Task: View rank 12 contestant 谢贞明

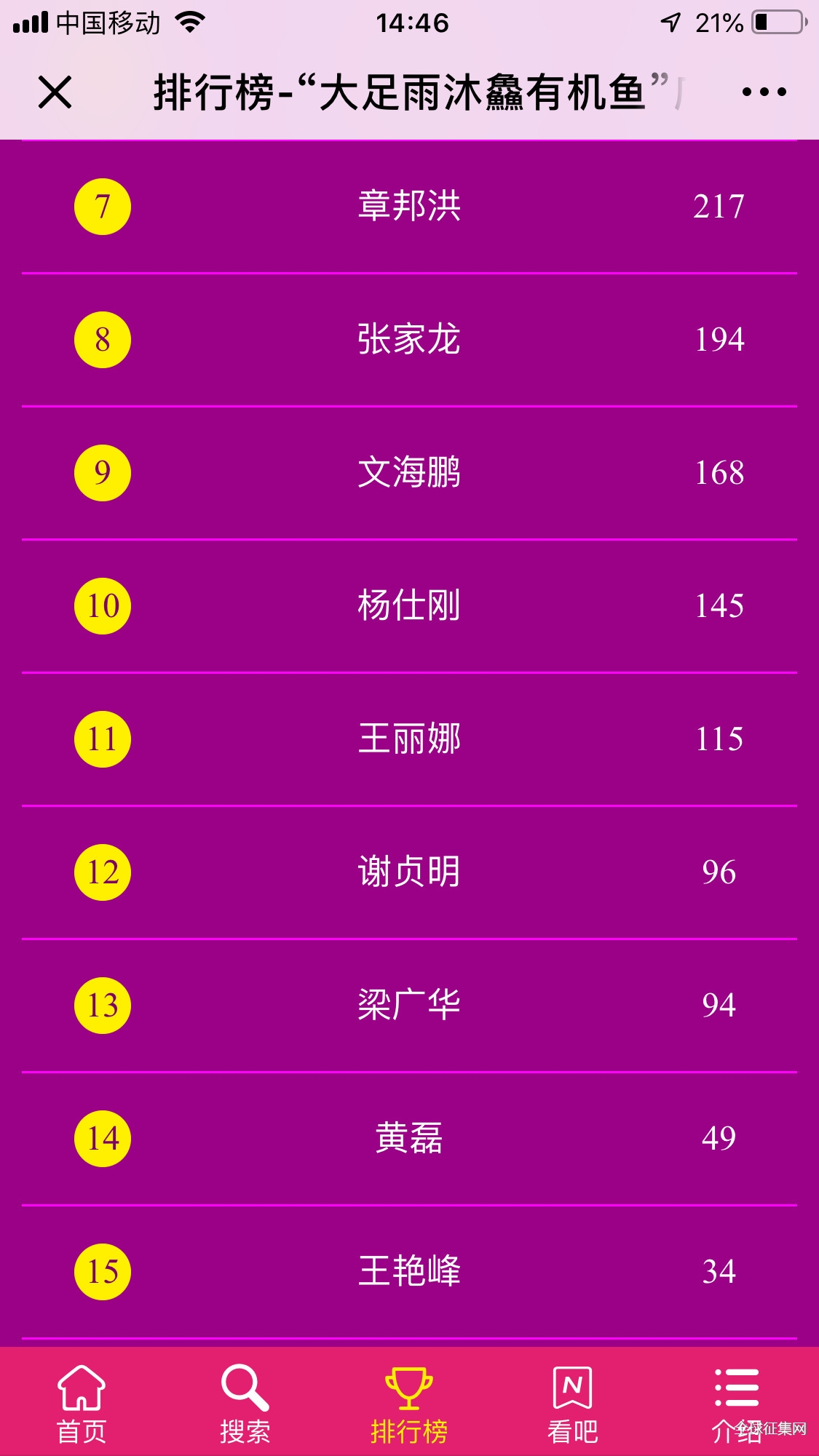Action: pyautogui.click(x=409, y=872)
